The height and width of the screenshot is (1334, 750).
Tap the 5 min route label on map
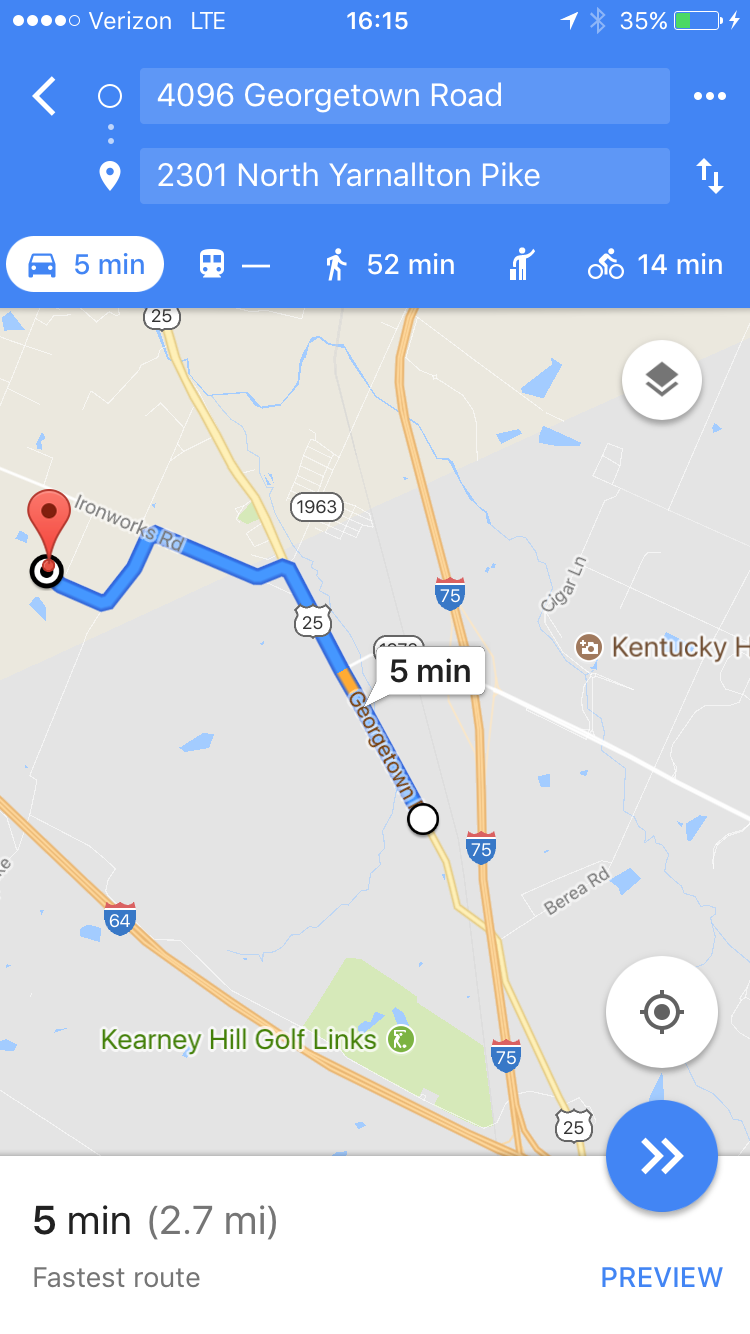pyautogui.click(x=430, y=671)
